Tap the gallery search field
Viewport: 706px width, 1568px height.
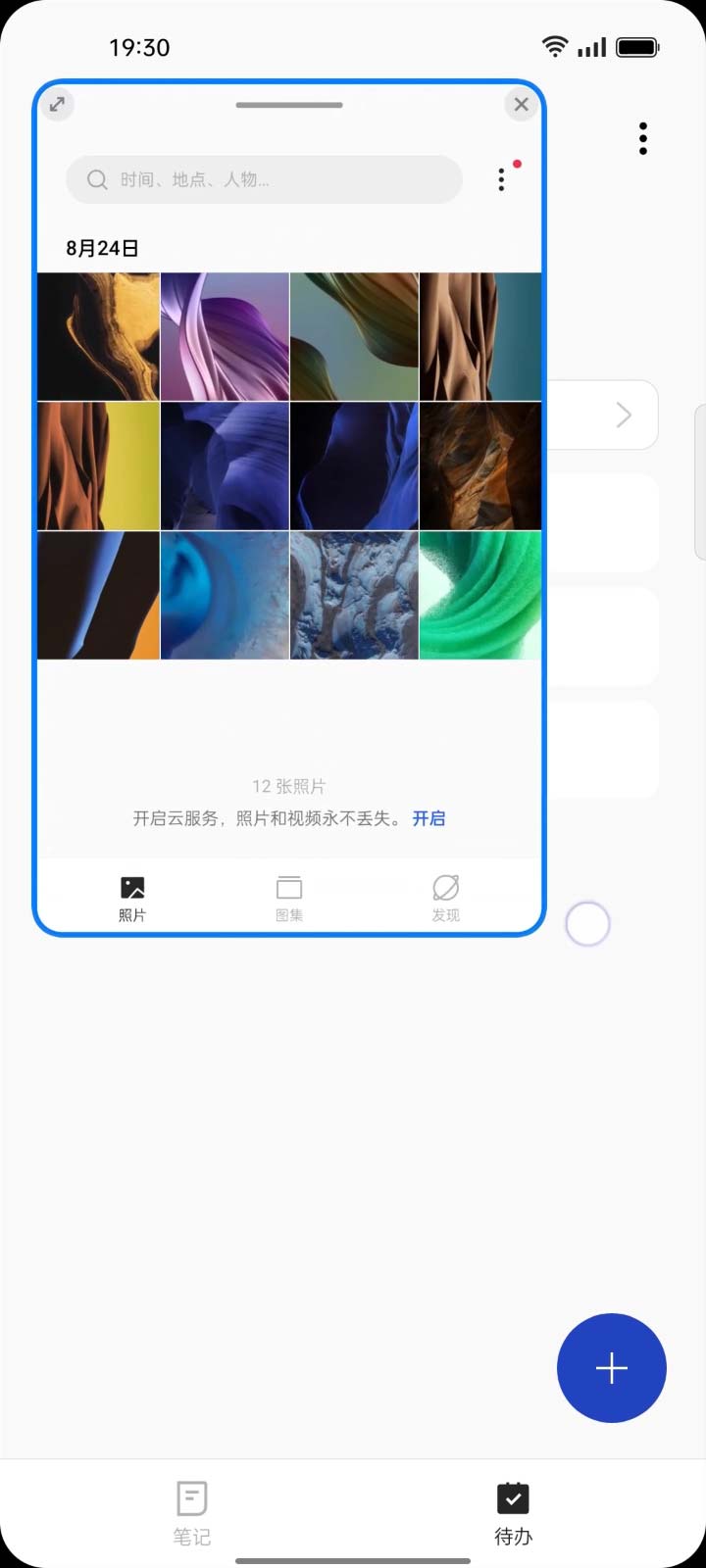264,179
